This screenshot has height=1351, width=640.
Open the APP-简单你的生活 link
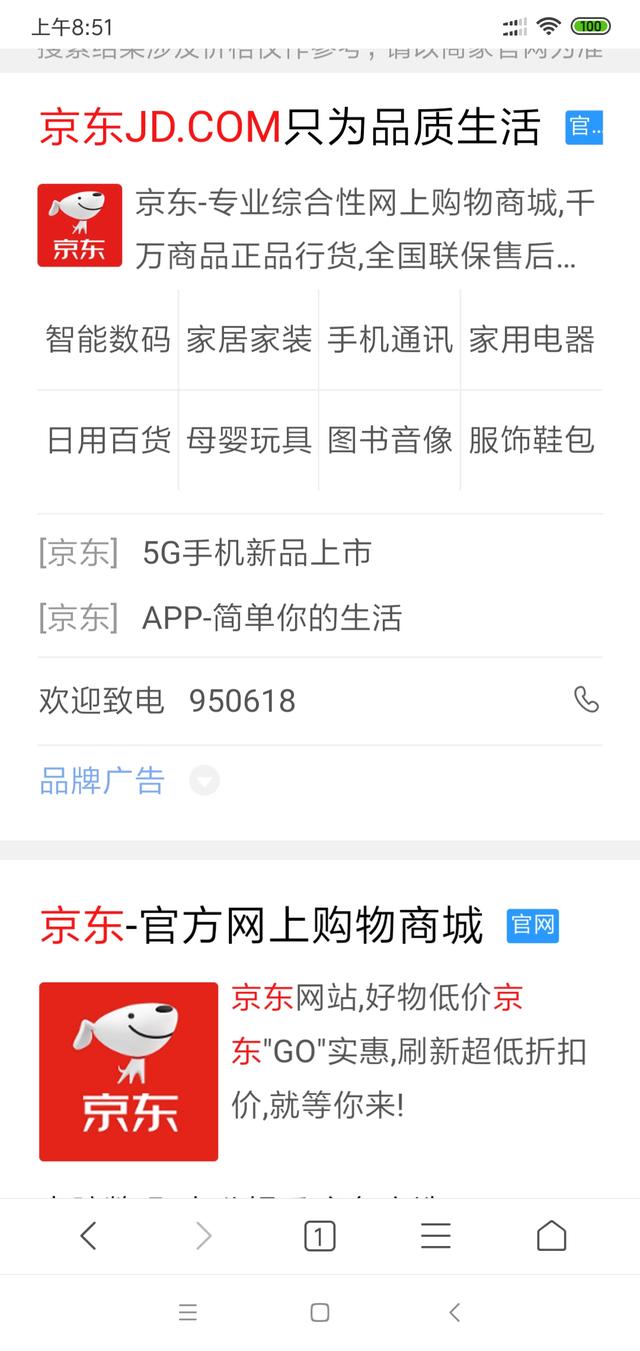(271, 618)
